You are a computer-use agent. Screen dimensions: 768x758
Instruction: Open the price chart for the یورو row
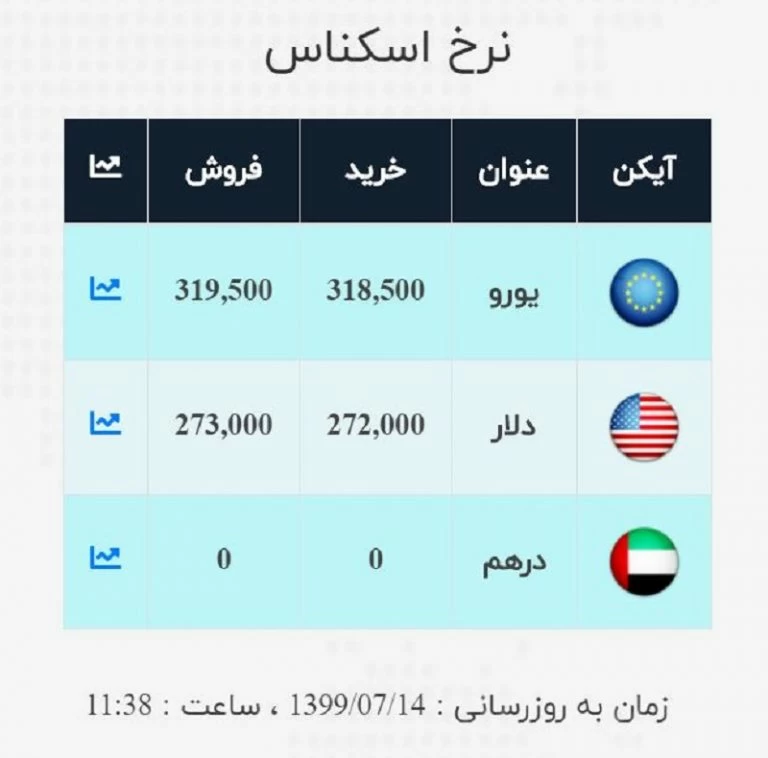click(x=105, y=290)
